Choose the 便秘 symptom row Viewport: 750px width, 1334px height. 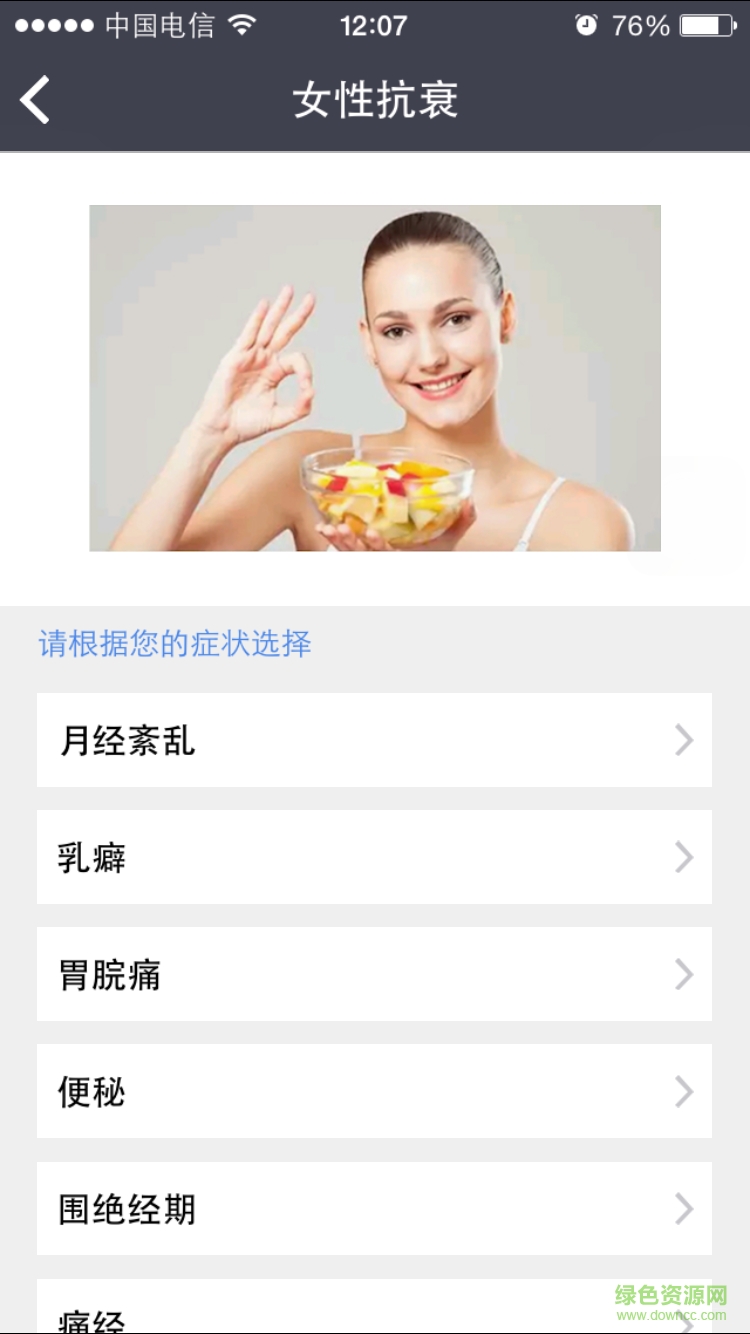[374, 1091]
